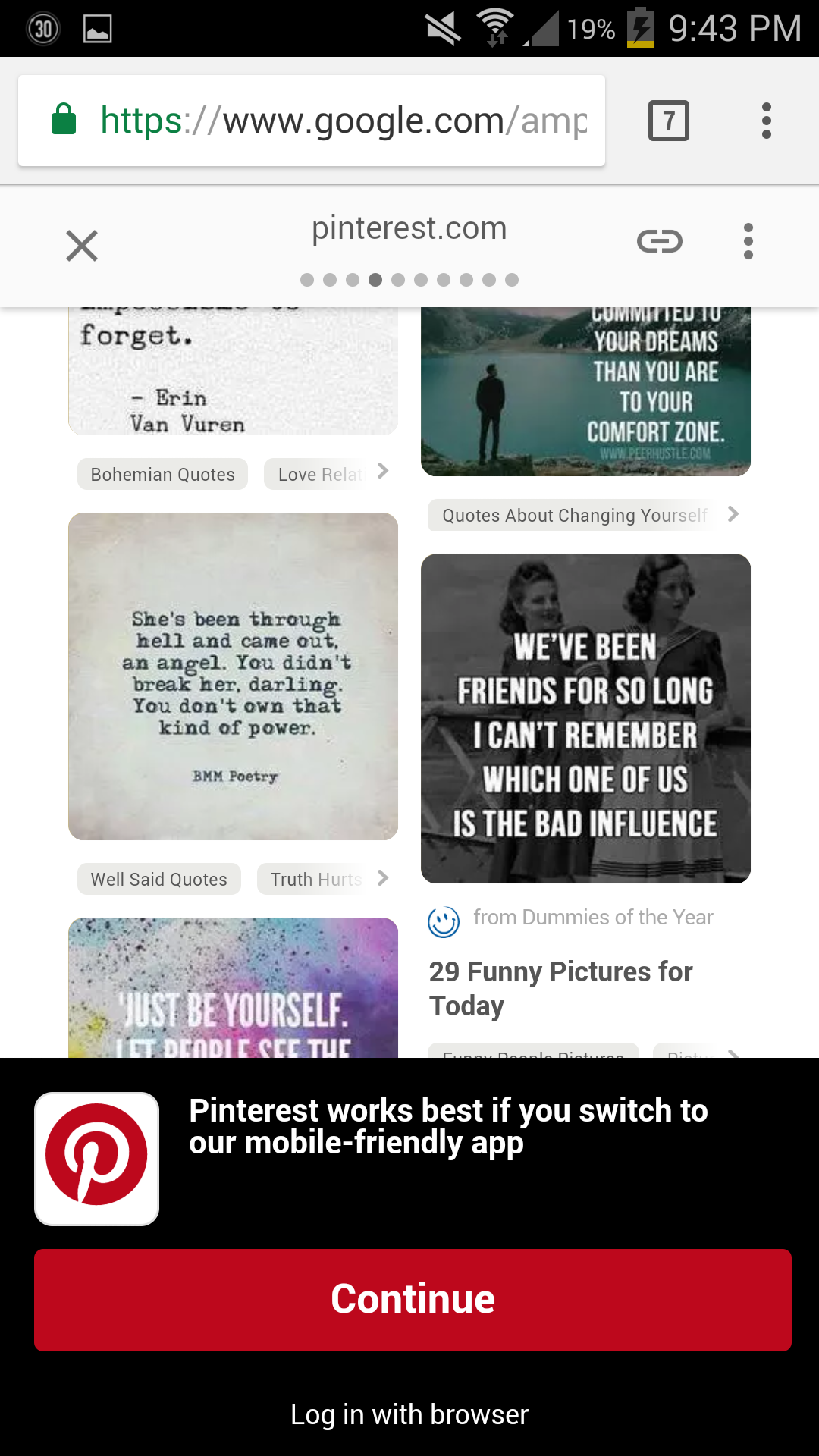819x1456 pixels.
Task: Select the Truth Hurts chip
Action: (x=315, y=879)
